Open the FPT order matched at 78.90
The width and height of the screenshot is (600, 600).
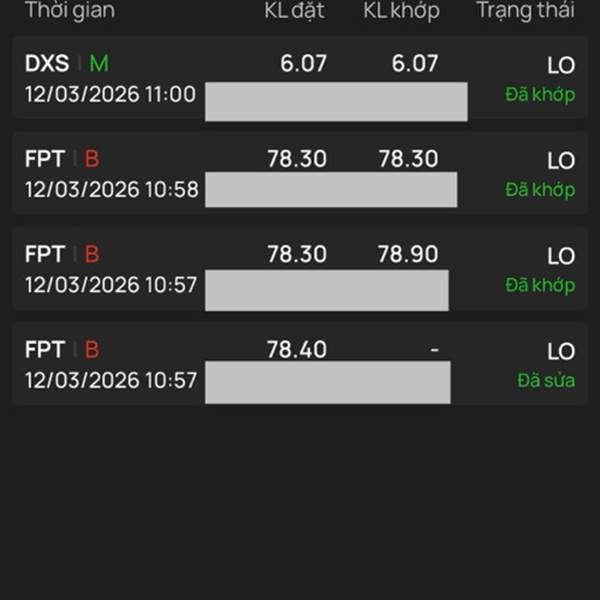pyautogui.click(x=300, y=270)
